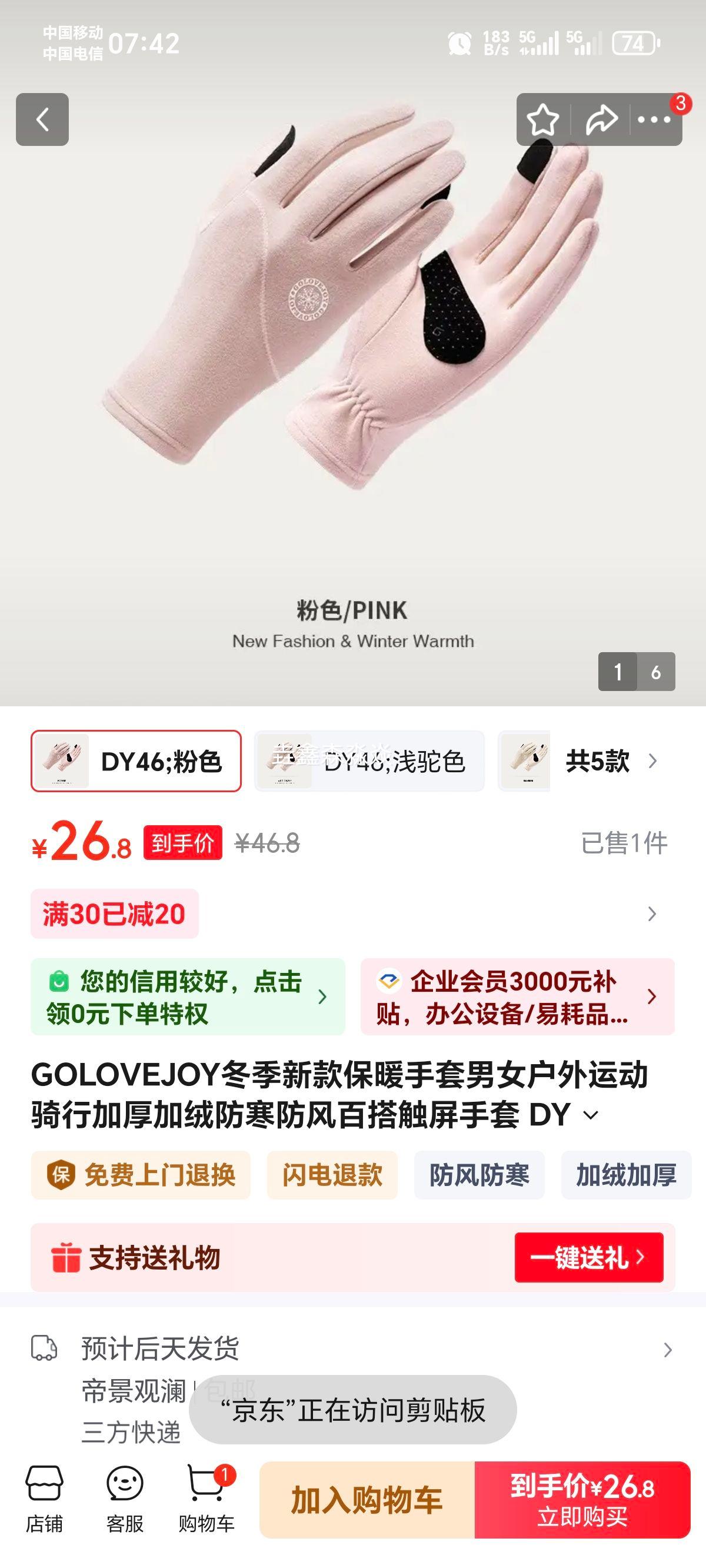Claim the 0元下单特权 credit offer
The width and height of the screenshot is (706, 1568).
(x=188, y=996)
